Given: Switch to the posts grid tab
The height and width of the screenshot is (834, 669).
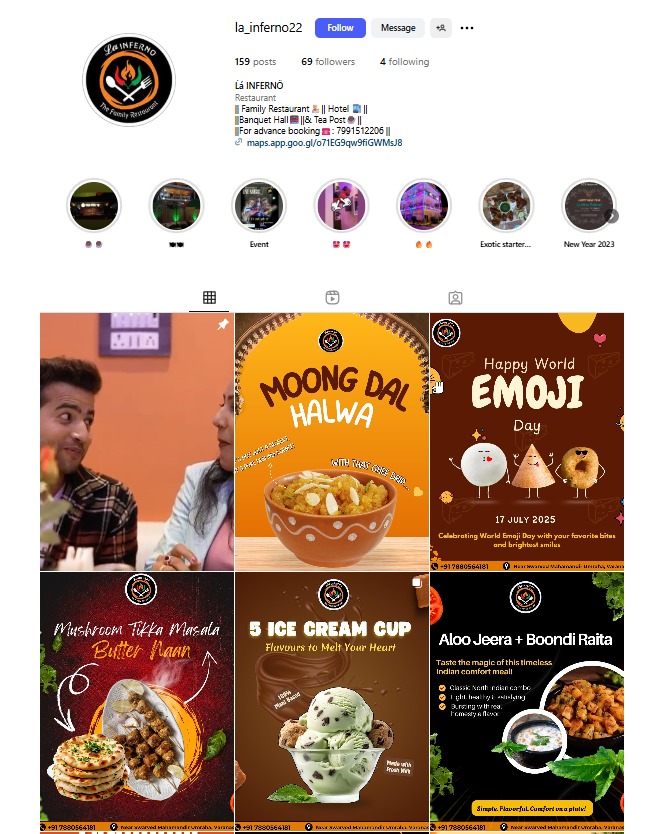Looking at the screenshot, I should coord(209,297).
